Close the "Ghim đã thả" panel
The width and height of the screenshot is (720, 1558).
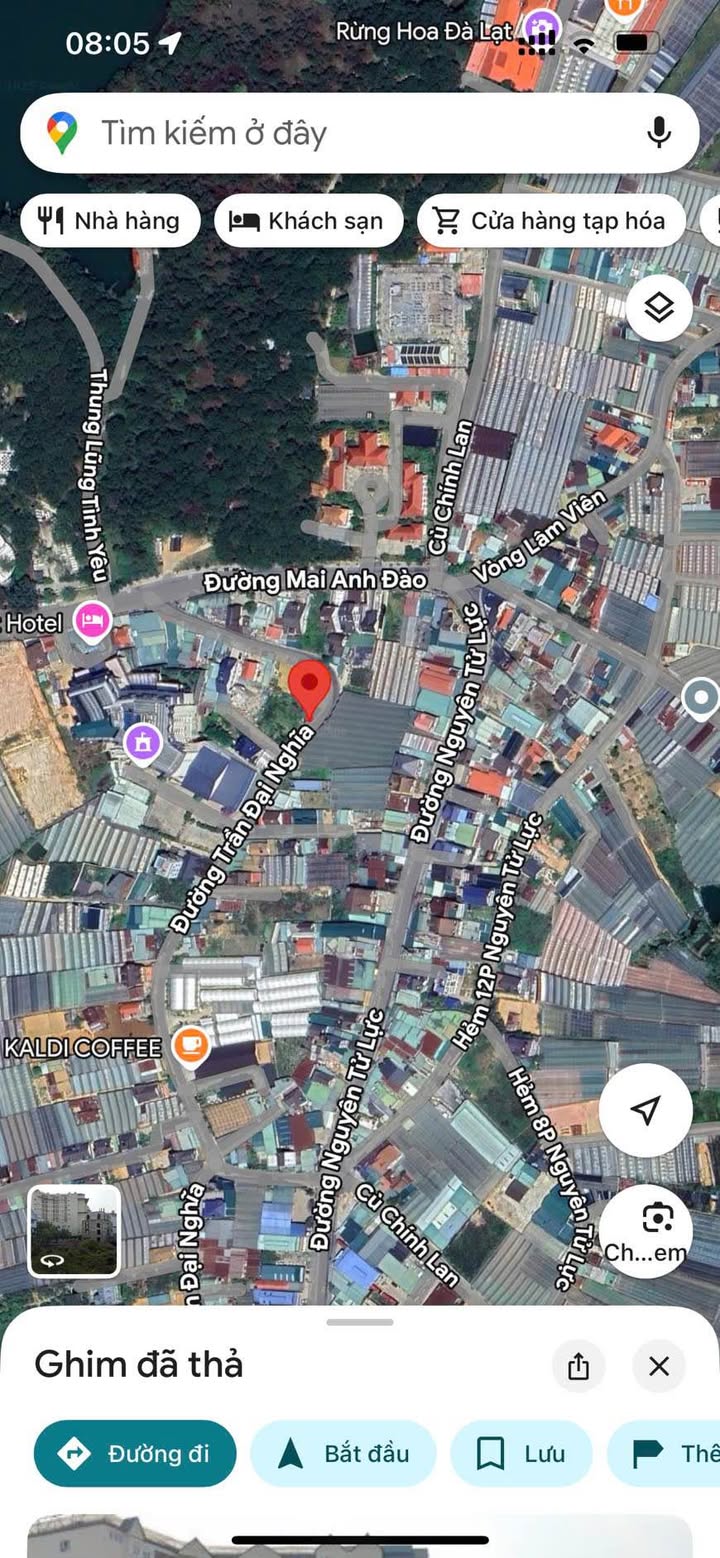(659, 1366)
